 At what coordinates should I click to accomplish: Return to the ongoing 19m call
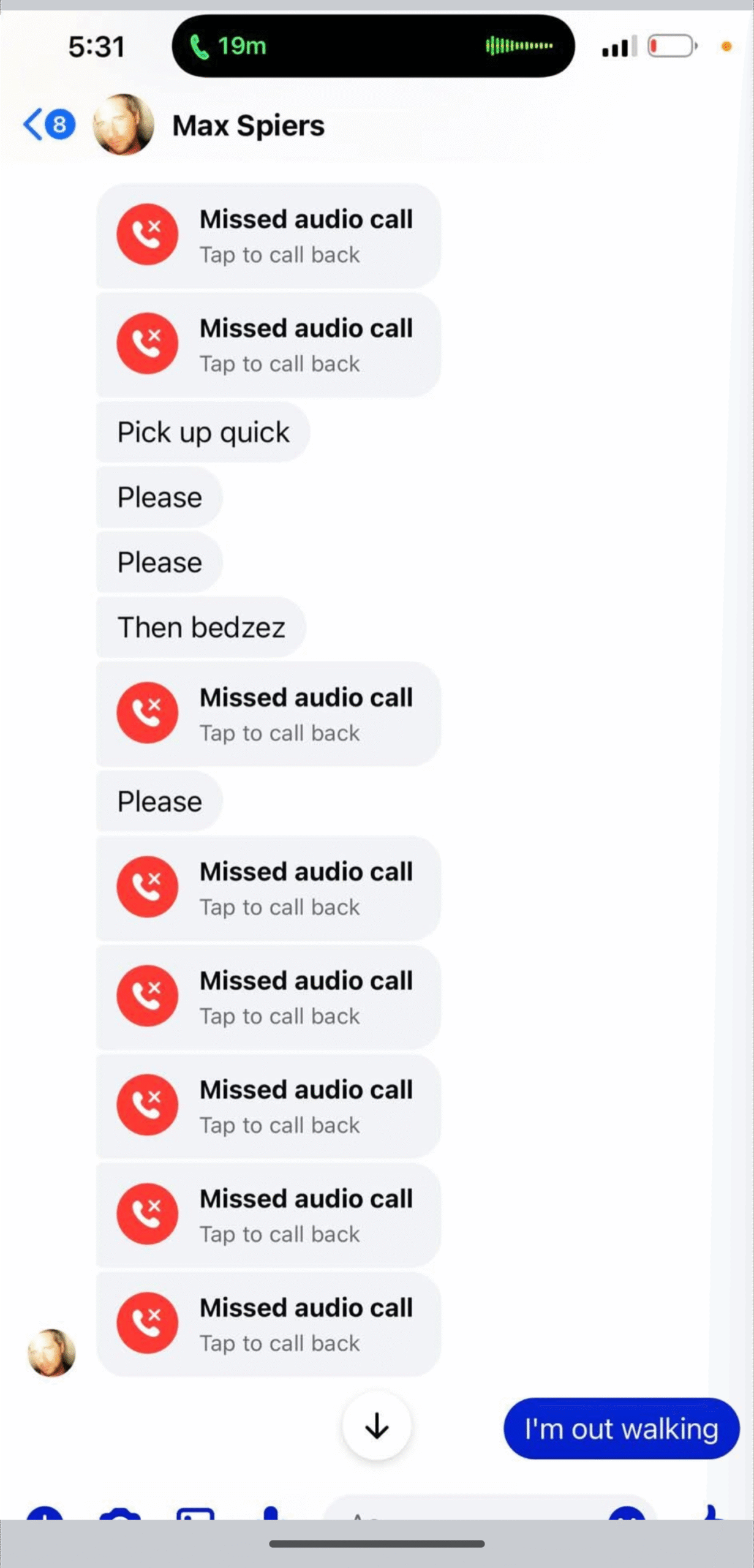[x=372, y=46]
